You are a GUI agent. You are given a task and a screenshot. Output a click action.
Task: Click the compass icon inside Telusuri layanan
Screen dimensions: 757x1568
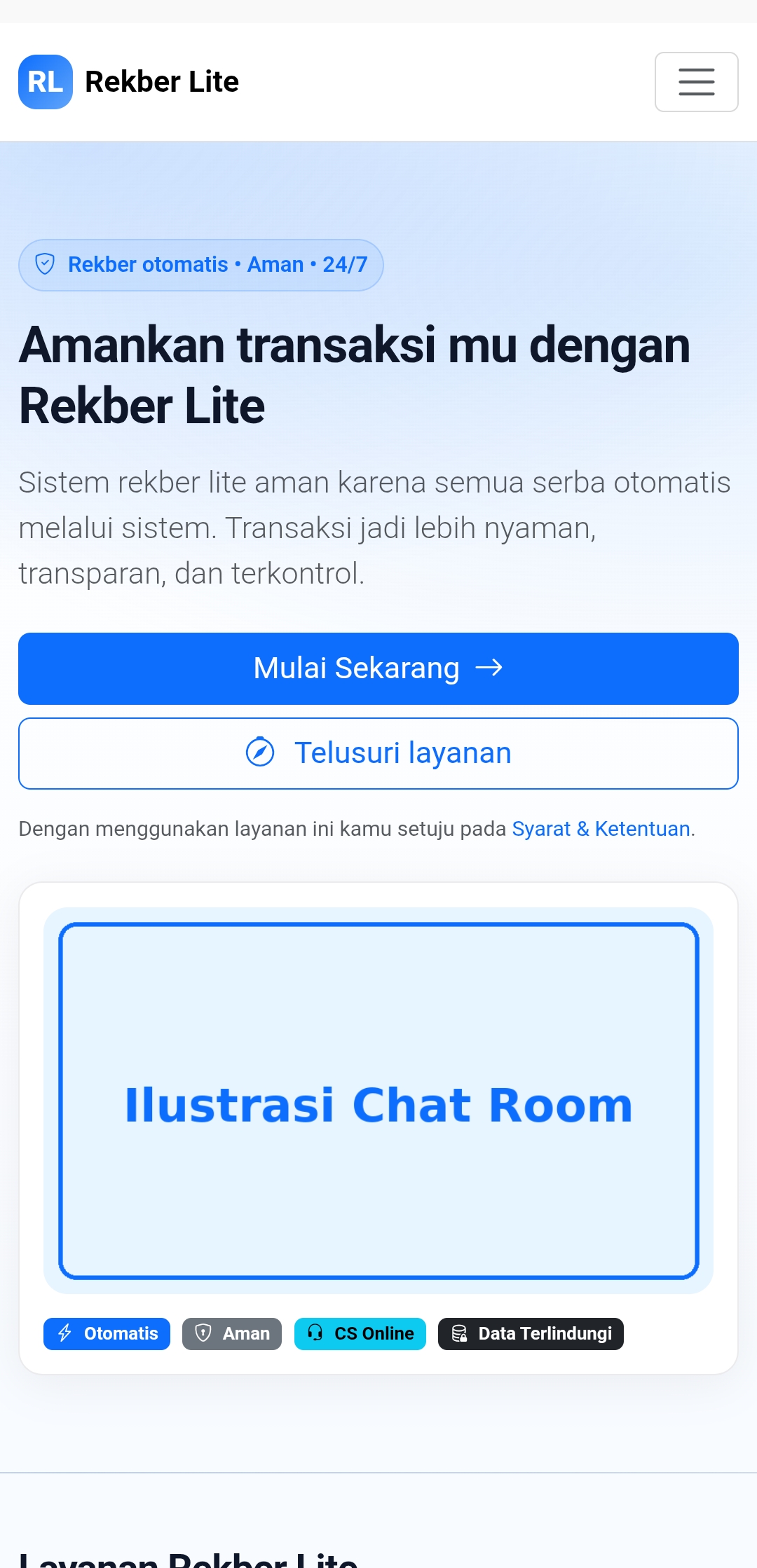259,753
